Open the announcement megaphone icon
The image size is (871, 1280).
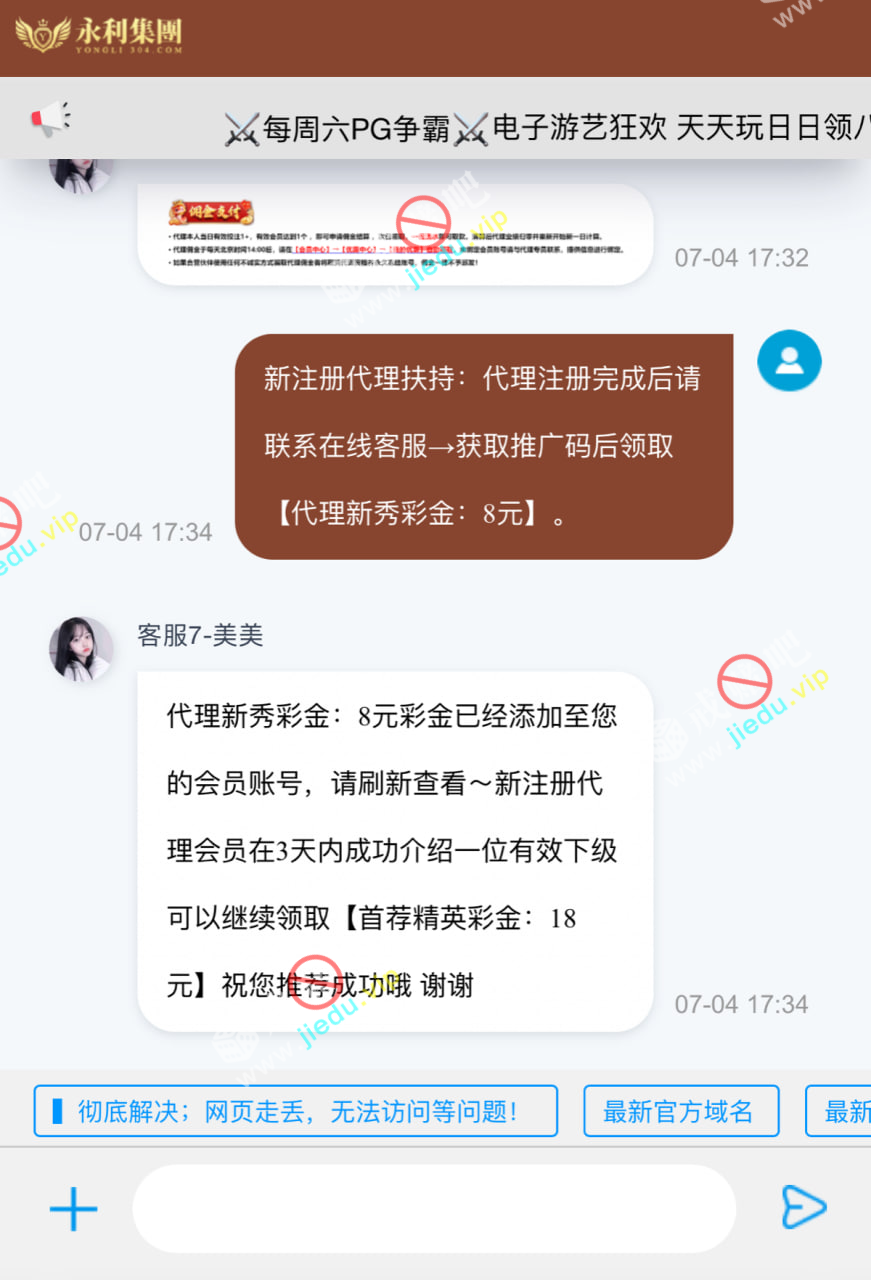(x=50, y=120)
